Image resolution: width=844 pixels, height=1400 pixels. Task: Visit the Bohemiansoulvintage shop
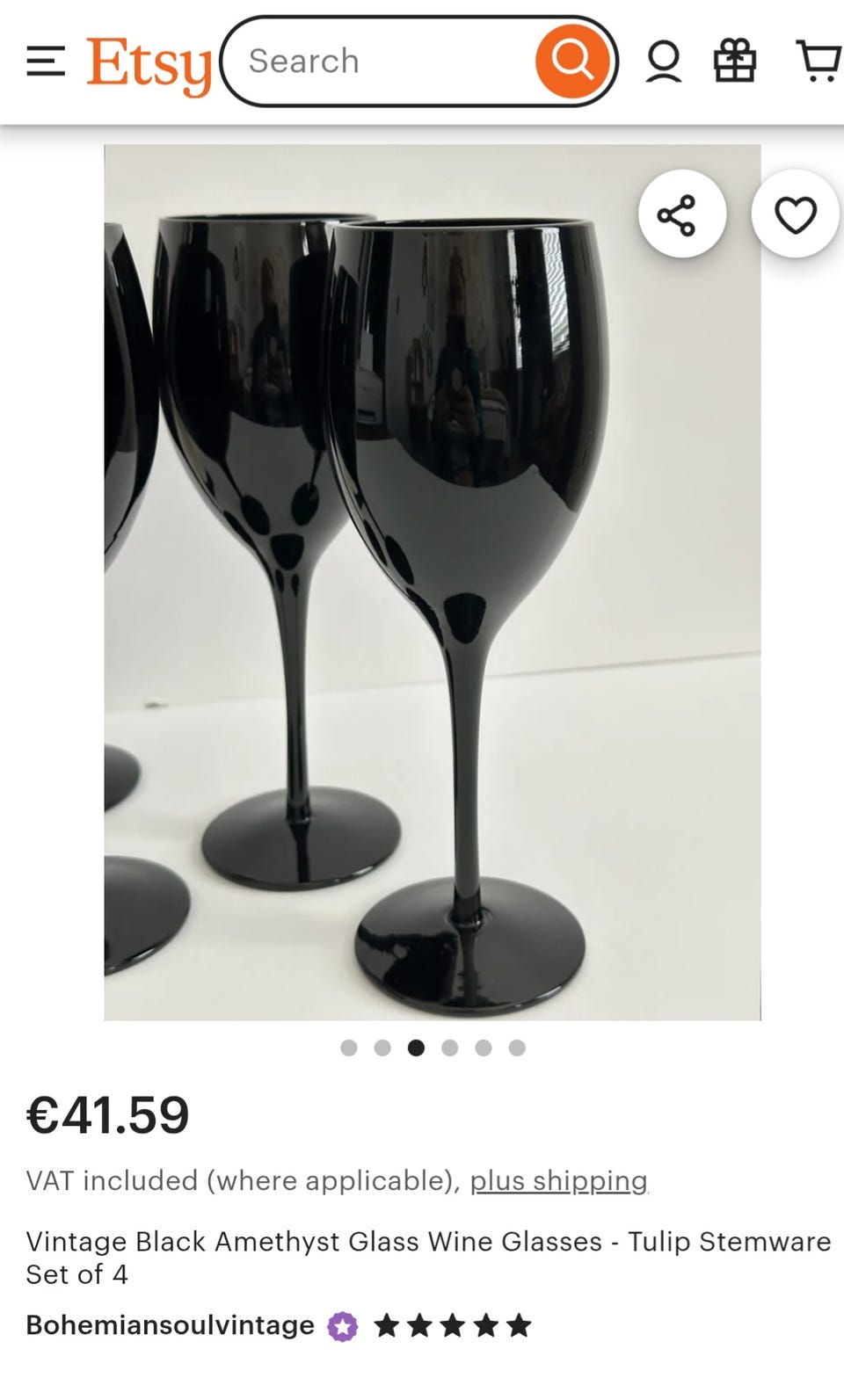170,1325
